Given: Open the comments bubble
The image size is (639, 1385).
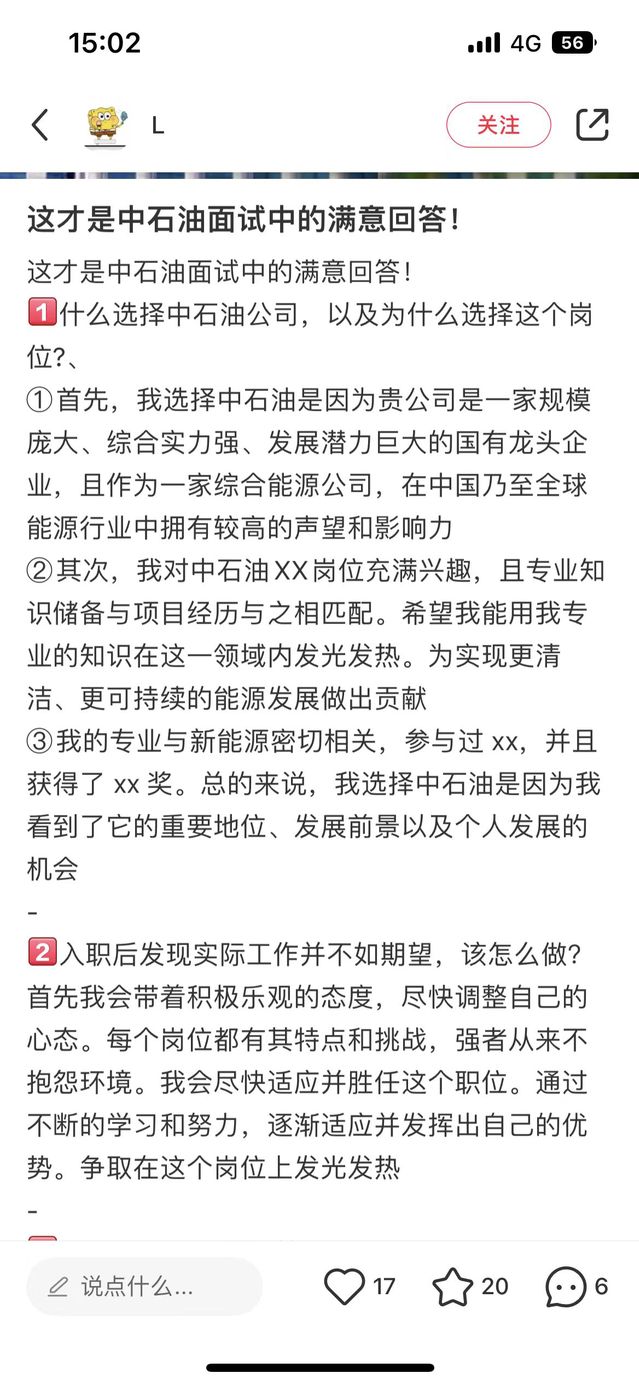Looking at the screenshot, I should [x=566, y=1286].
